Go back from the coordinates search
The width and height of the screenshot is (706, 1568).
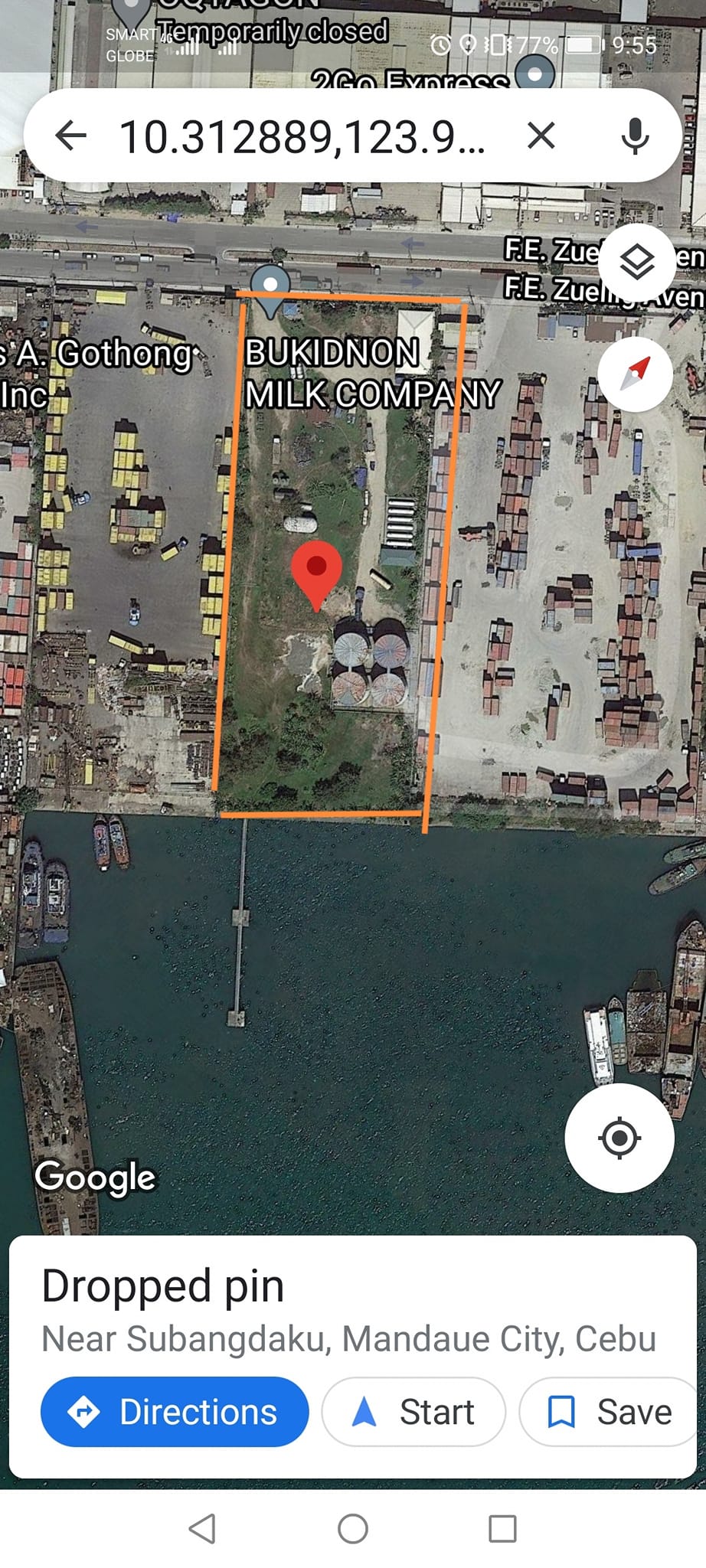[x=71, y=136]
